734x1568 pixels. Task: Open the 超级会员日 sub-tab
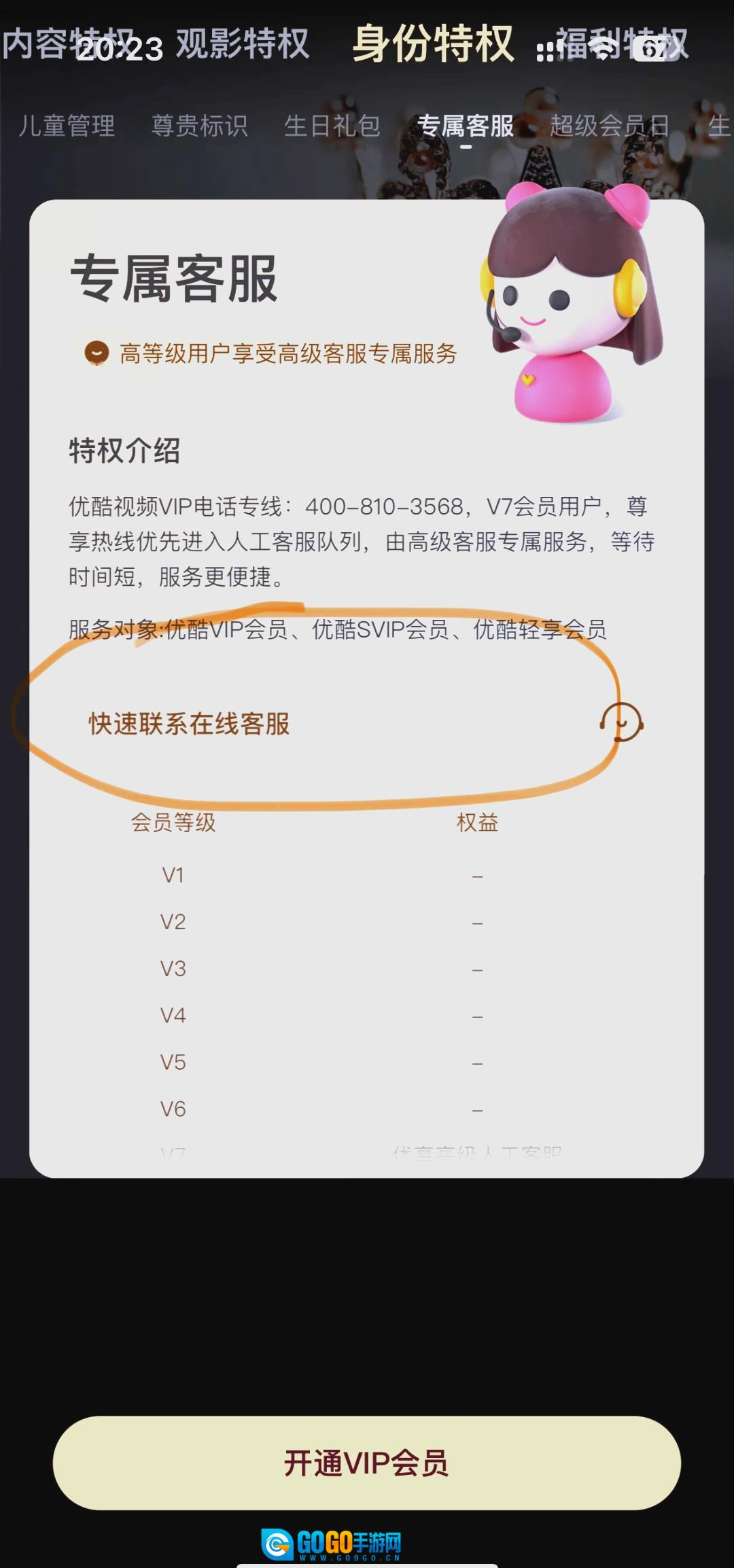coord(610,126)
